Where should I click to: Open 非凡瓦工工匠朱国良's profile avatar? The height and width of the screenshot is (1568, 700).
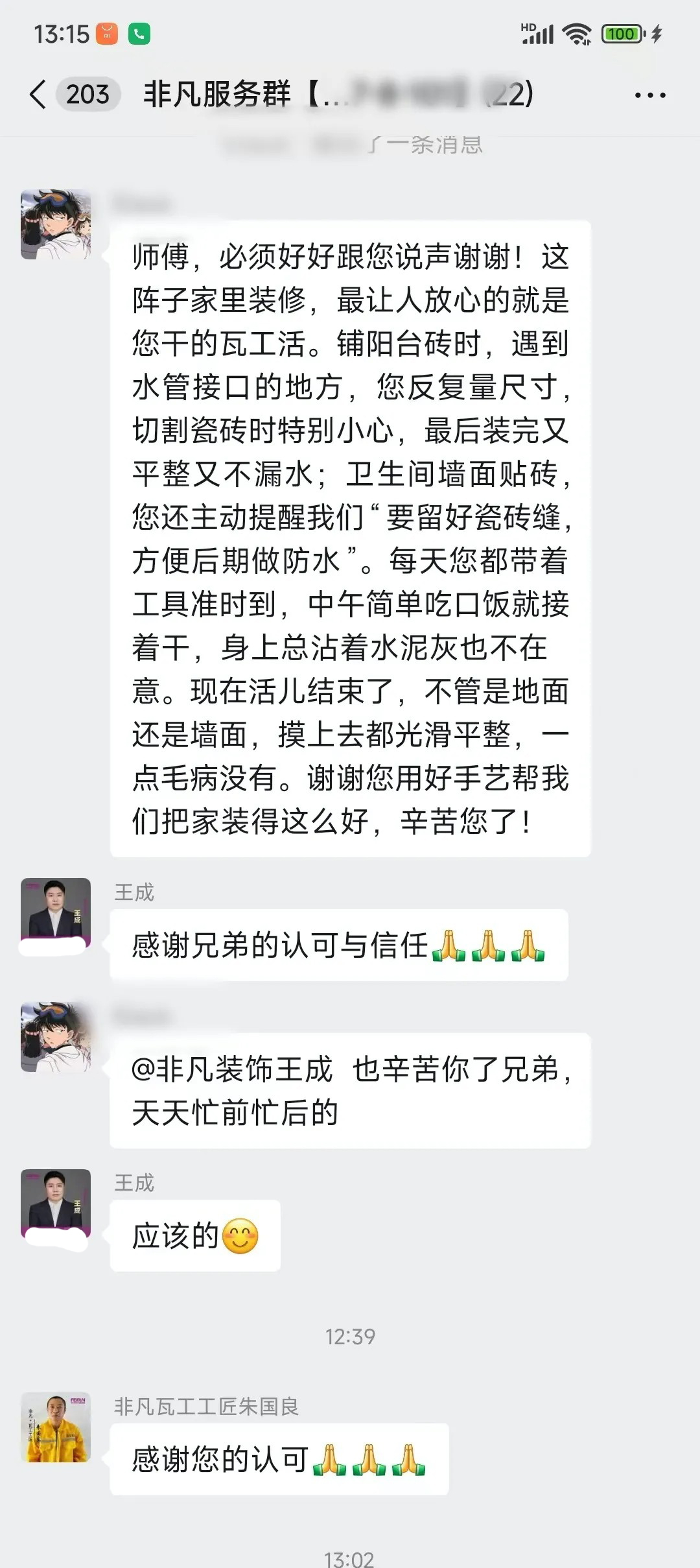56,1427
